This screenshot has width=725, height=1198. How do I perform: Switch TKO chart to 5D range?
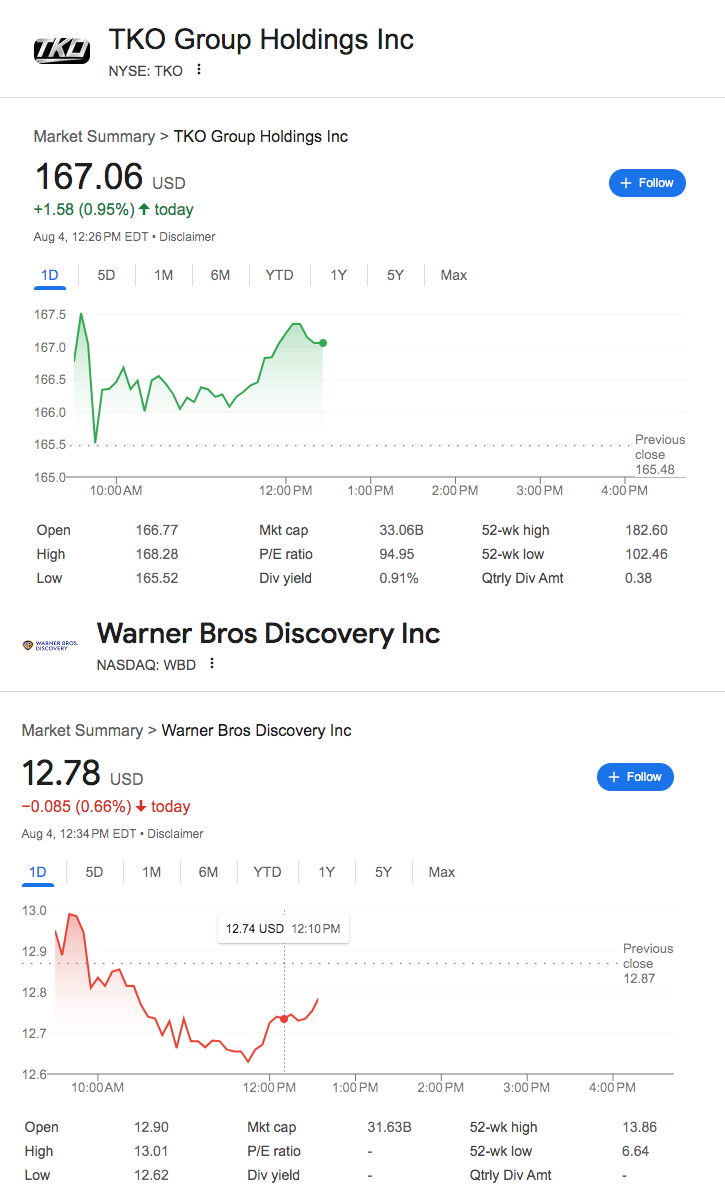click(106, 275)
